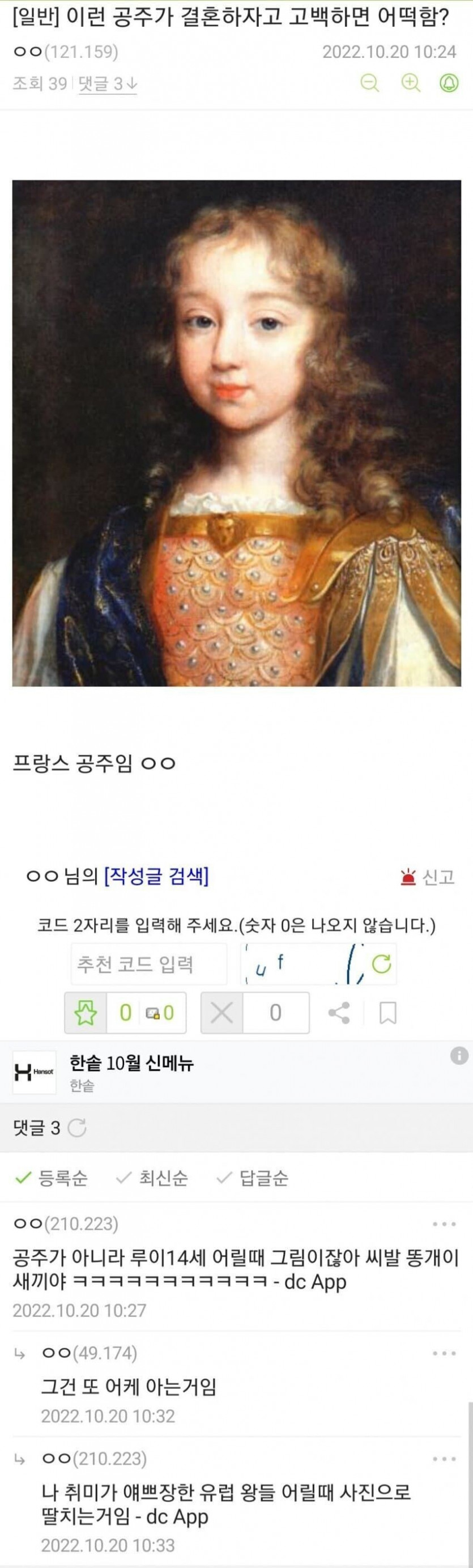Open the ad info icon

(x=459, y=1056)
